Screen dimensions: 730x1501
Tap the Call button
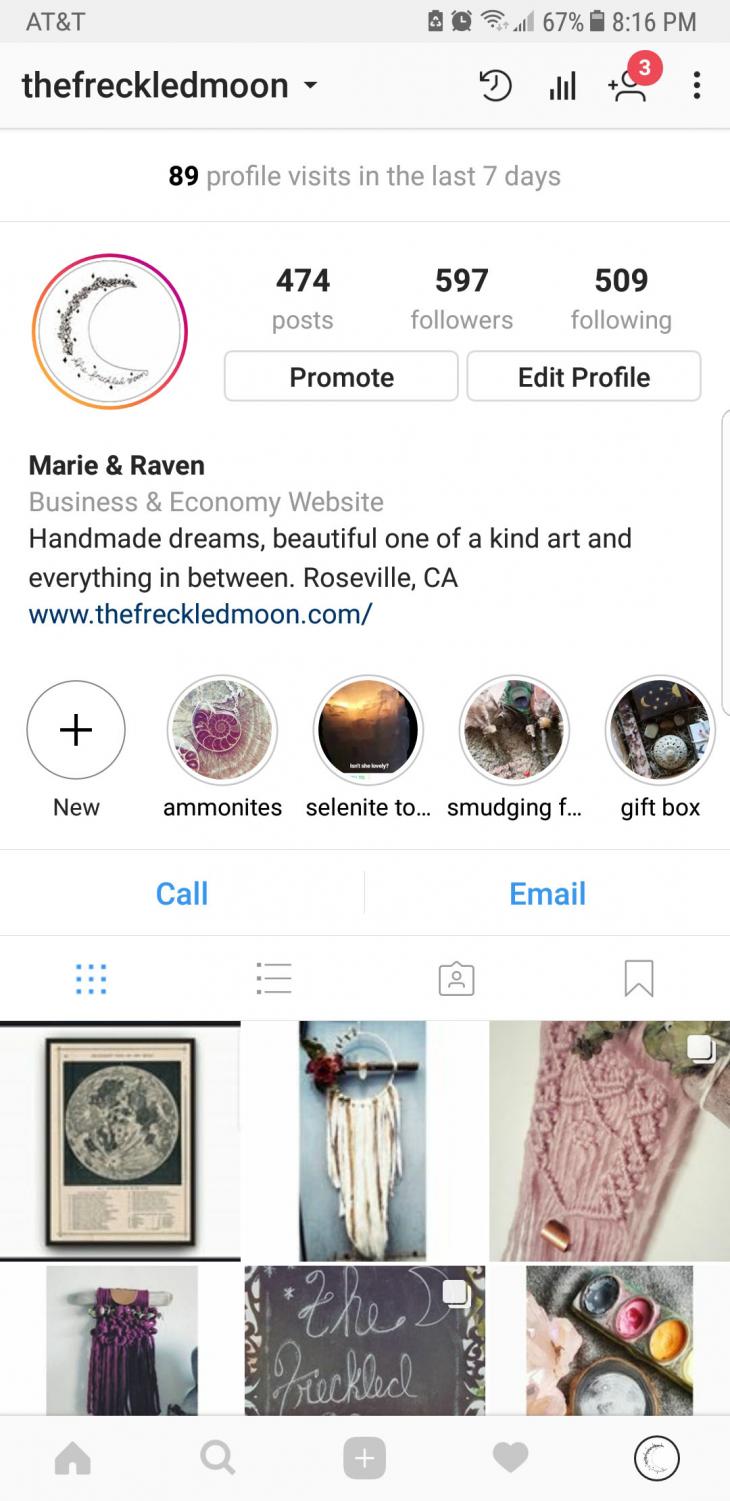pyautogui.click(x=182, y=893)
